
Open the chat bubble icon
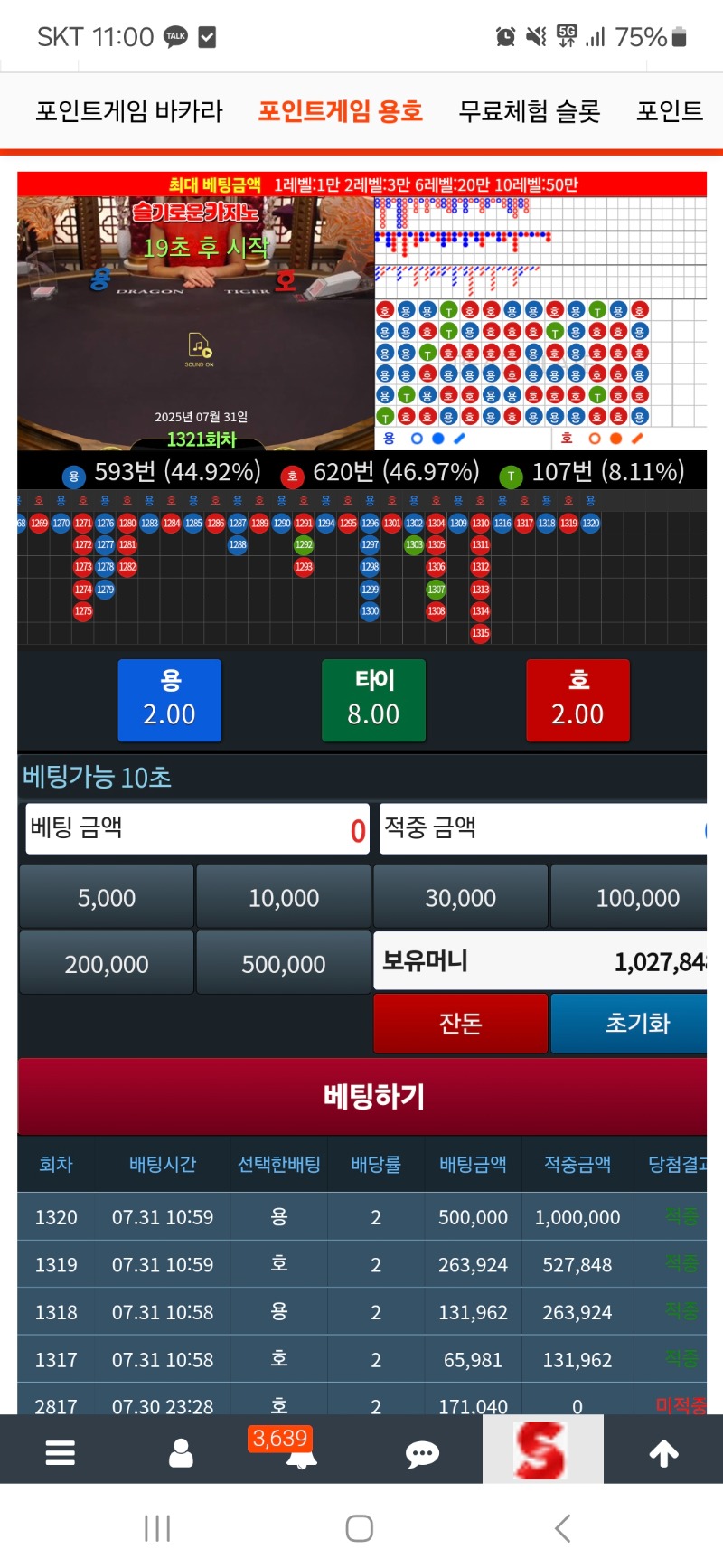pyautogui.click(x=422, y=1453)
